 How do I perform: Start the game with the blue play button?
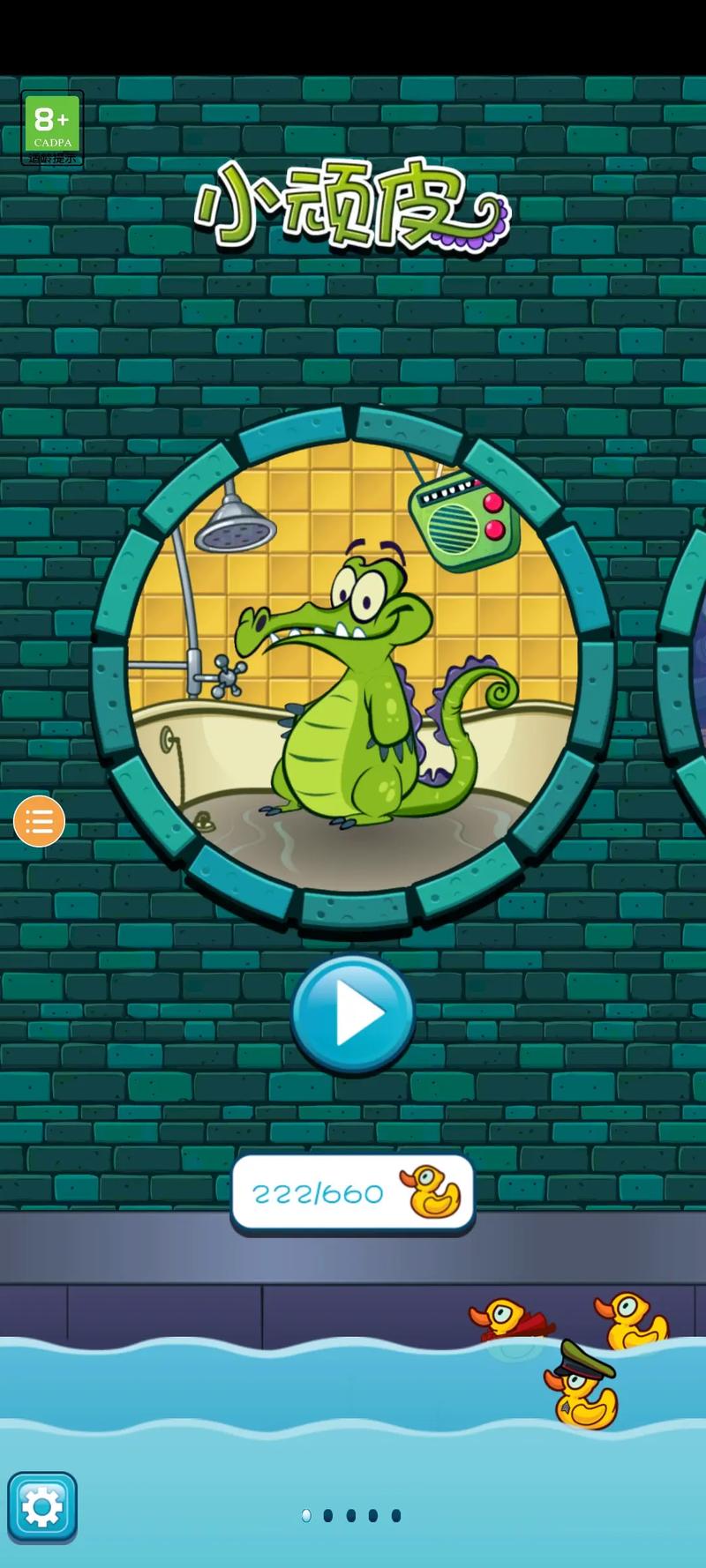coord(353,1012)
